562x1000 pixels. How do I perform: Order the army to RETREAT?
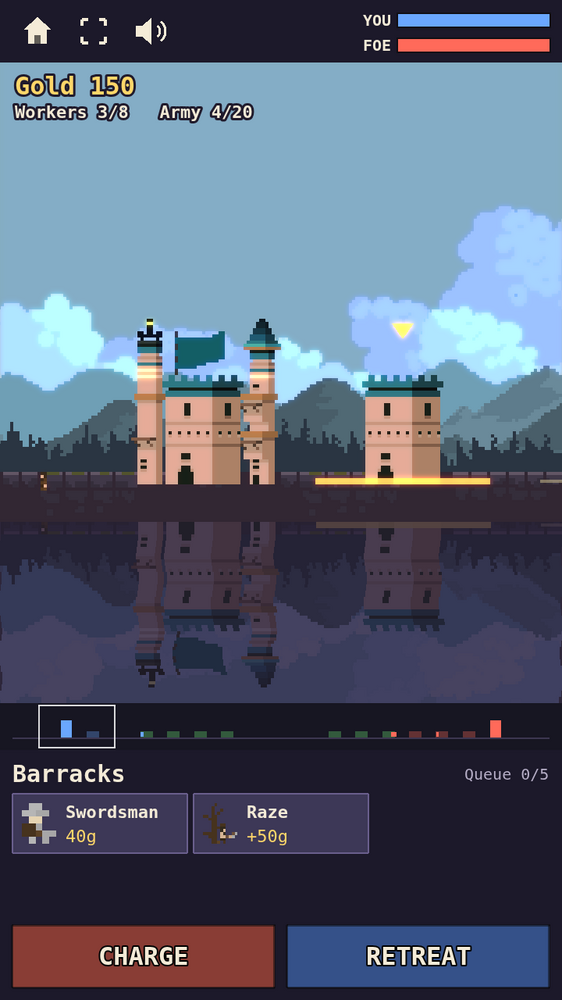click(x=418, y=956)
